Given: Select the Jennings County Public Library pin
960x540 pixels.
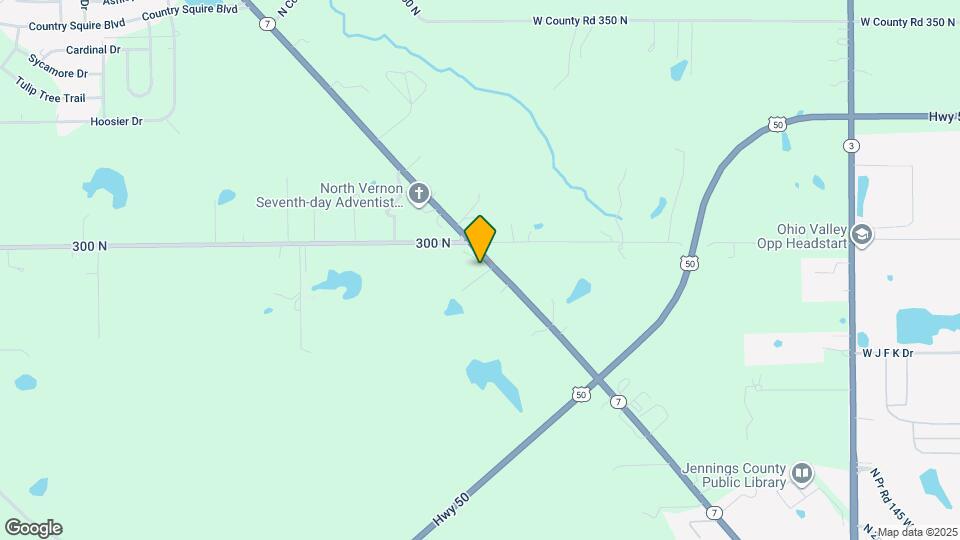Looking at the screenshot, I should [x=801, y=472].
